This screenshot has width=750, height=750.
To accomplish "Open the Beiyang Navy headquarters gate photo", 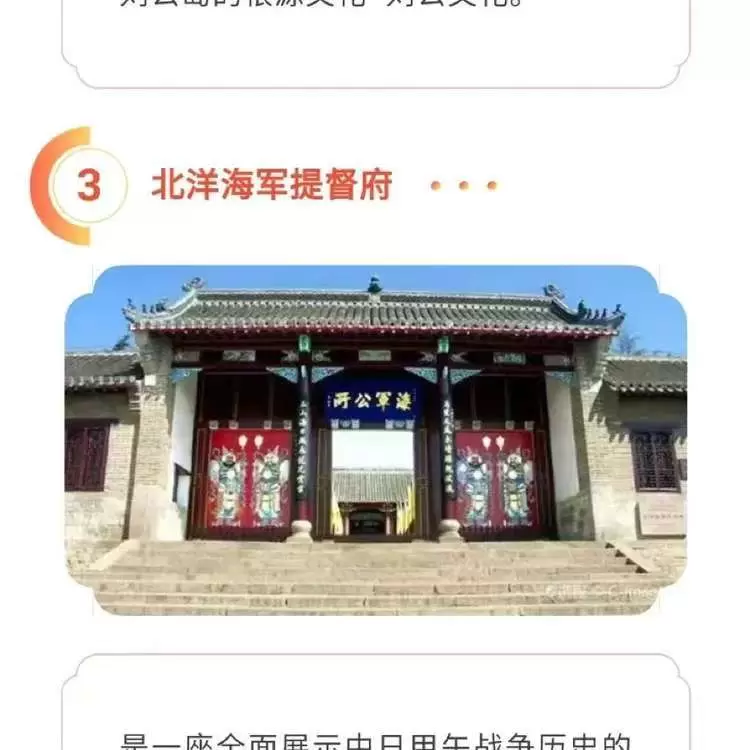I will 375,440.
